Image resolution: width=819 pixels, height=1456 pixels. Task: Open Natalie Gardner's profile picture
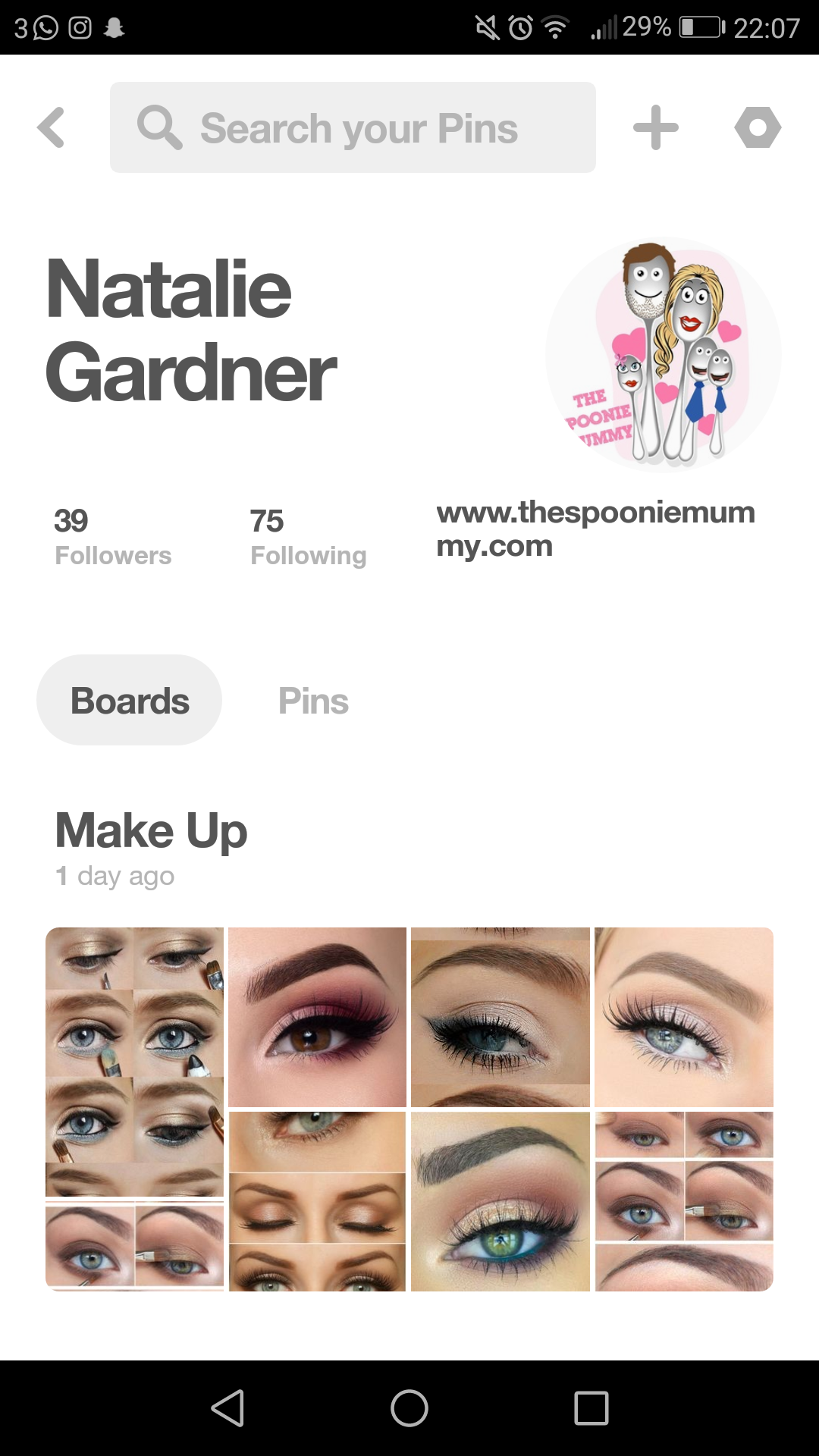click(x=663, y=354)
